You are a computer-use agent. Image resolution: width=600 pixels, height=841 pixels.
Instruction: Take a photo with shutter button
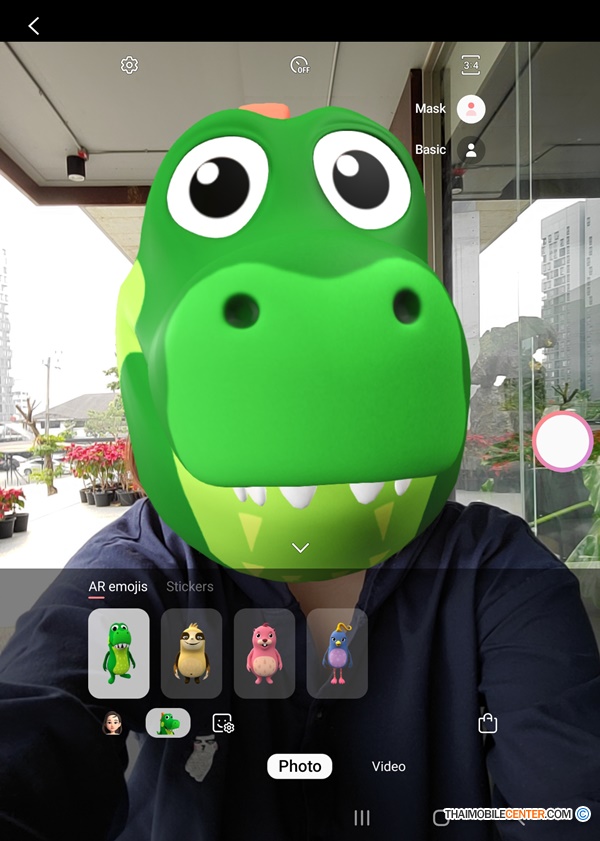563,441
